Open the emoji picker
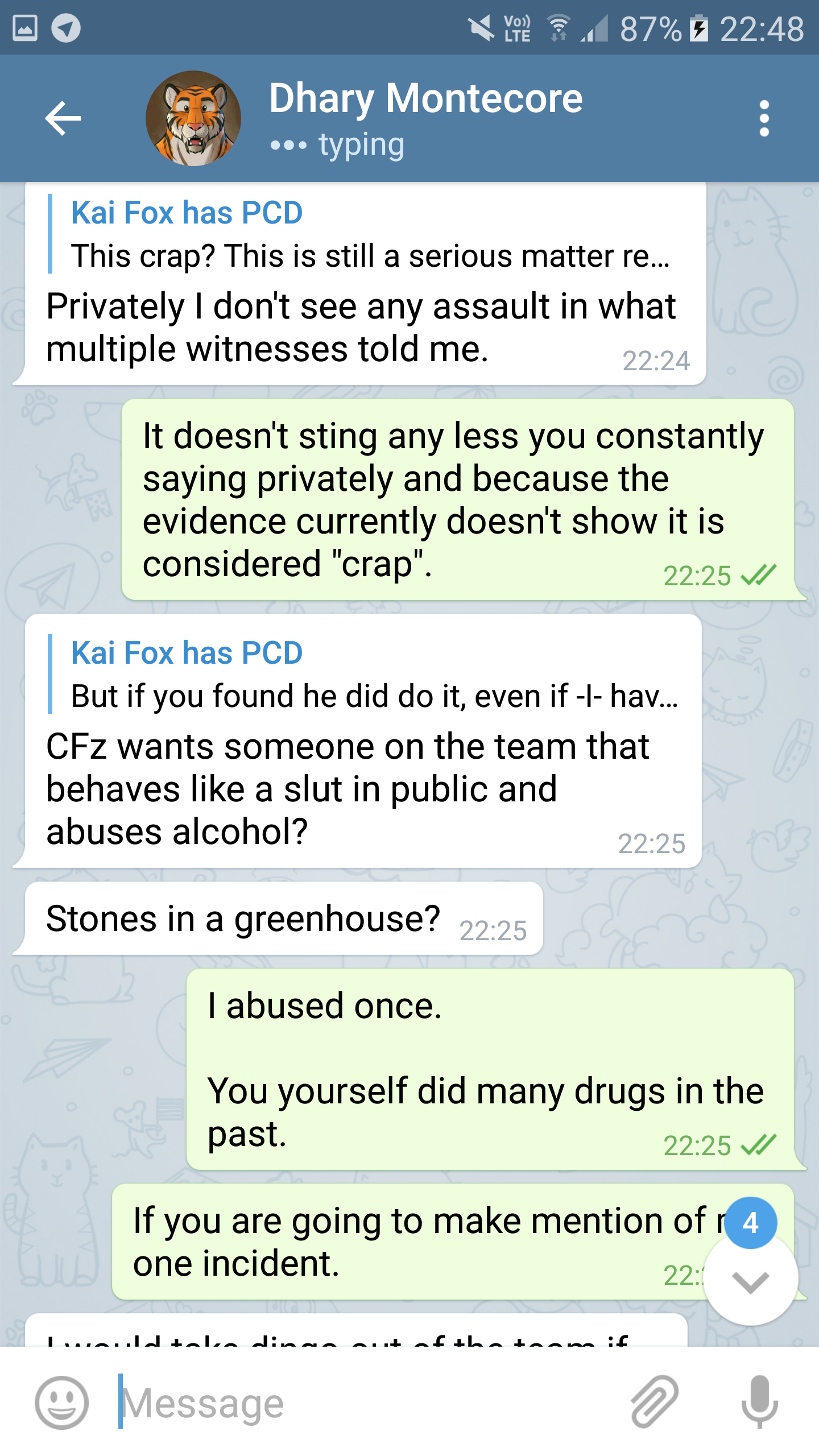The height and width of the screenshot is (1456, 819). (61, 1403)
